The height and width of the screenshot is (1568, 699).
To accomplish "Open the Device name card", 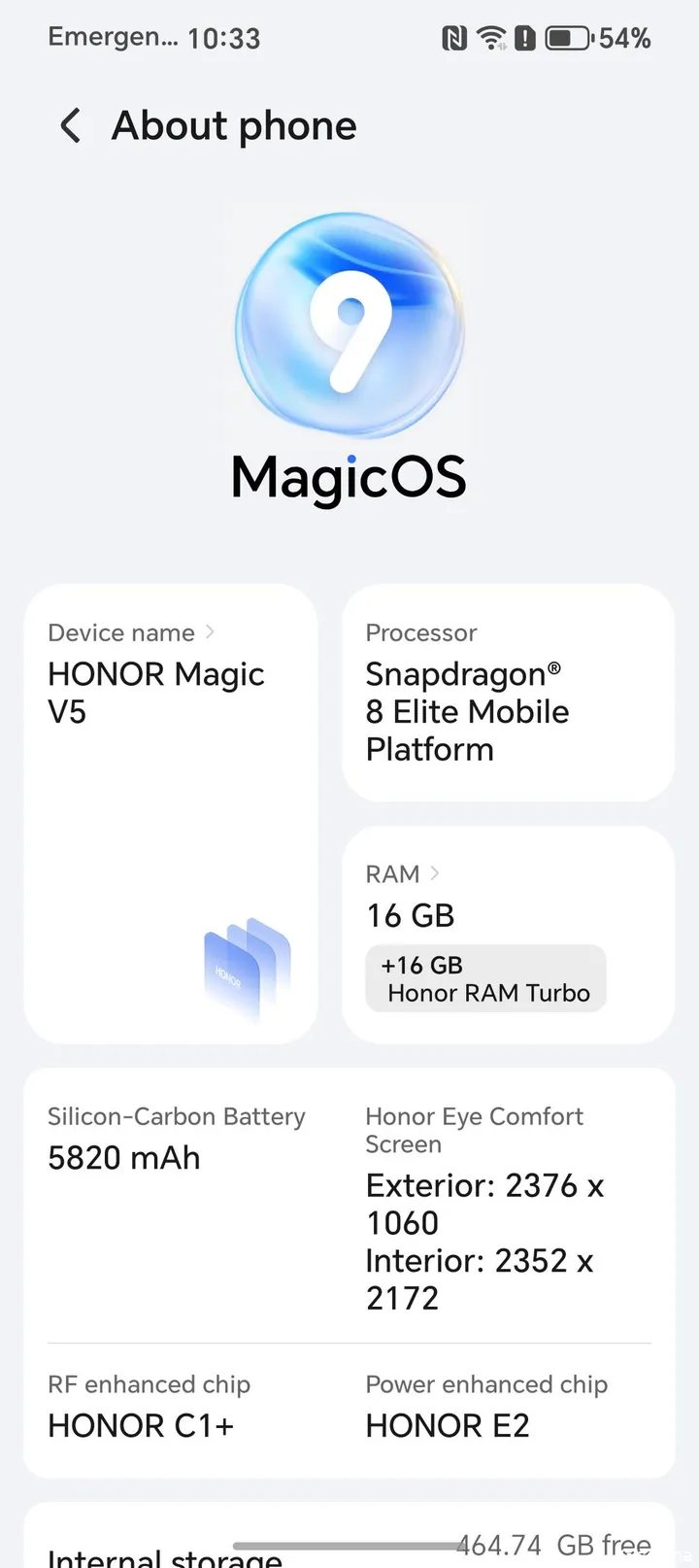I will click(170, 812).
